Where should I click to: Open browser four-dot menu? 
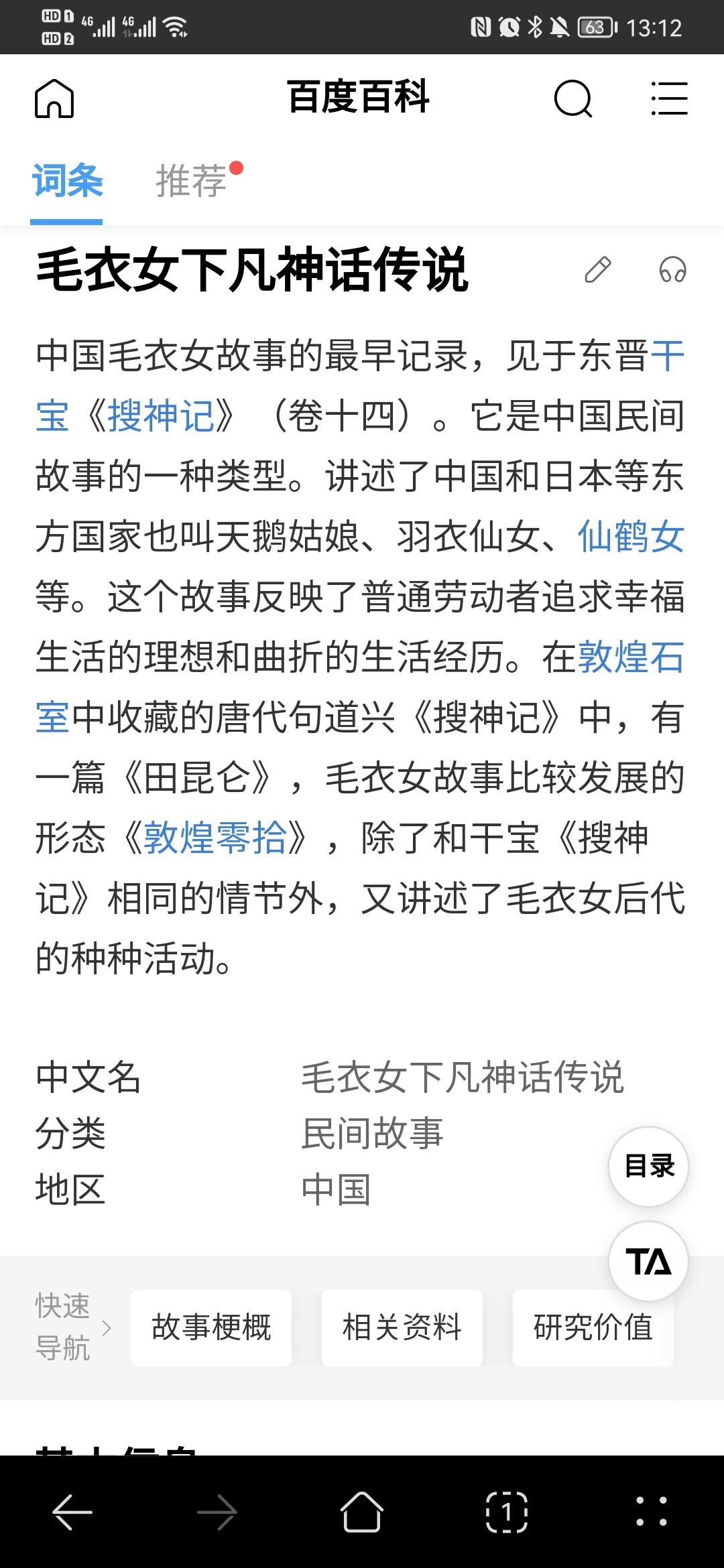tap(651, 1512)
